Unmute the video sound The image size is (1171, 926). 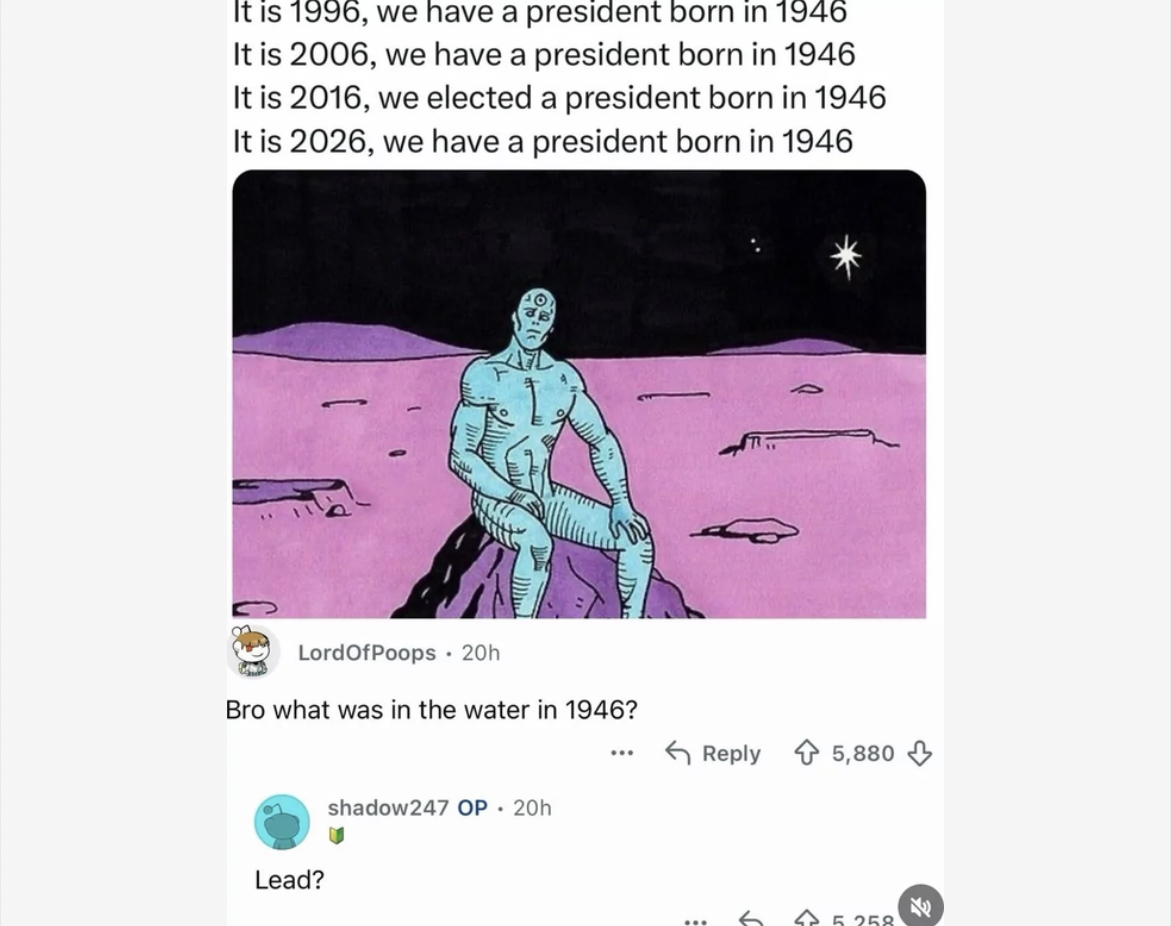920,906
